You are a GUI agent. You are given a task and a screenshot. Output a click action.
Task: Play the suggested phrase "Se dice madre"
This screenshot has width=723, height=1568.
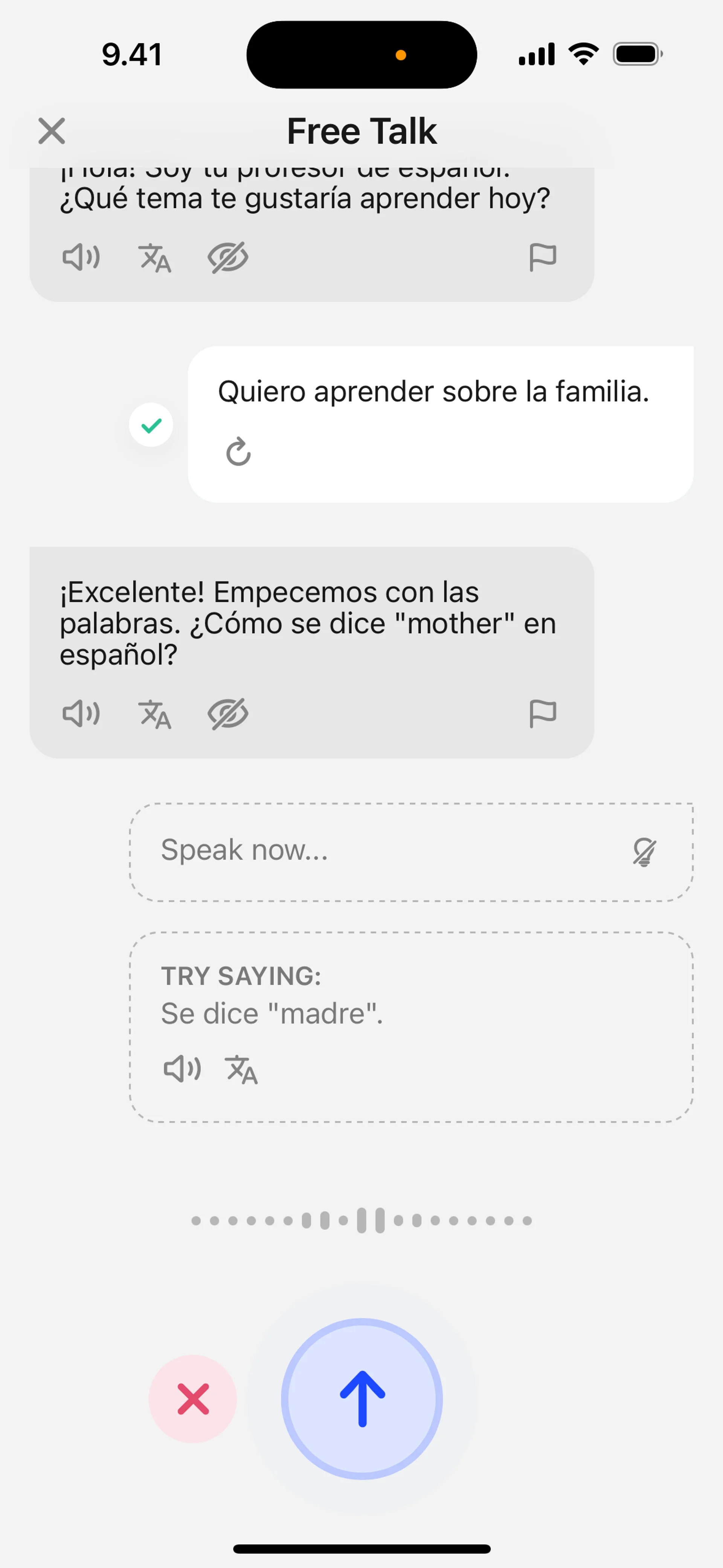(x=182, y=1069)
